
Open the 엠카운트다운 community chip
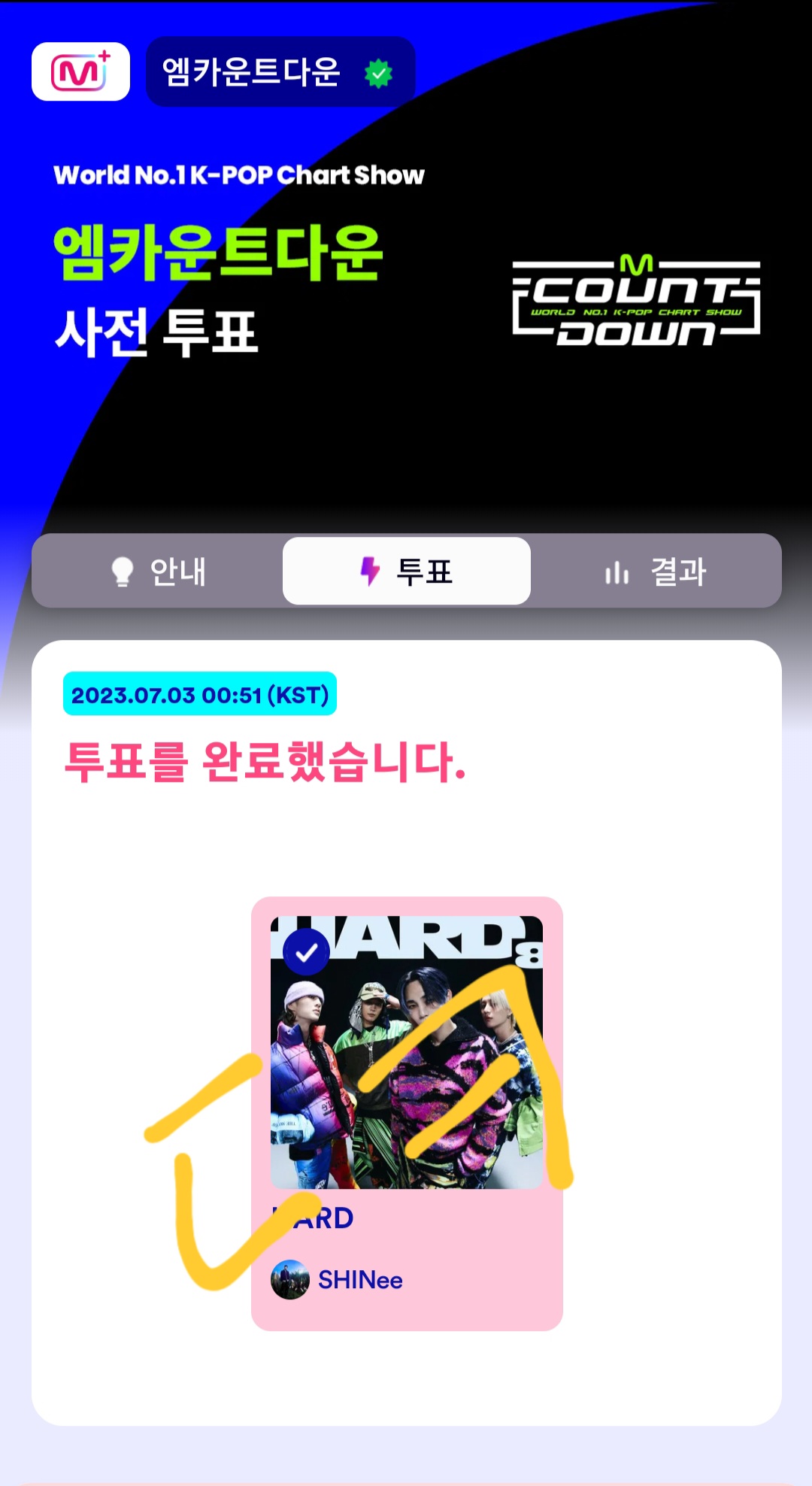tap(280, 71)
